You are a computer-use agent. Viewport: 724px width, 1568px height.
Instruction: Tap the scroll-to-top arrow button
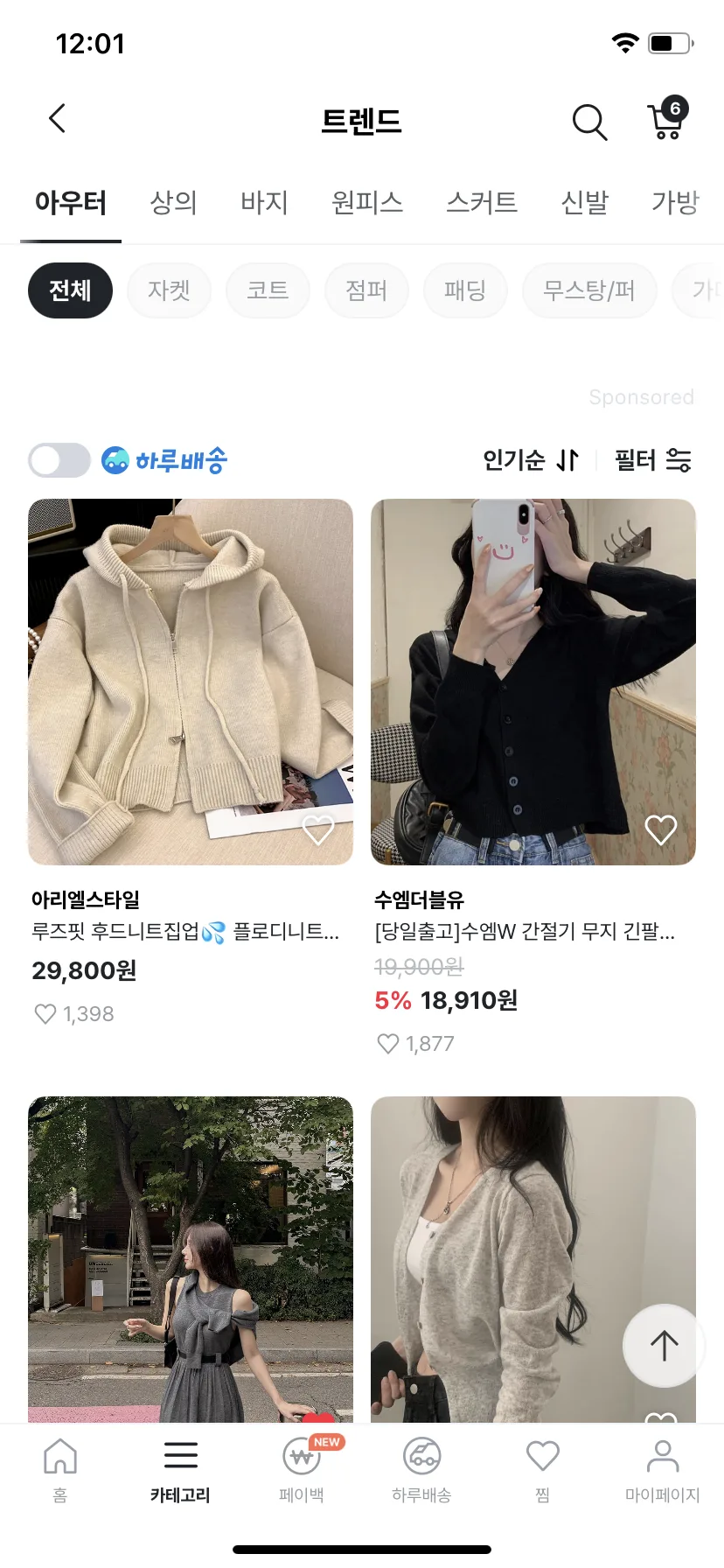coord(663,1346)
